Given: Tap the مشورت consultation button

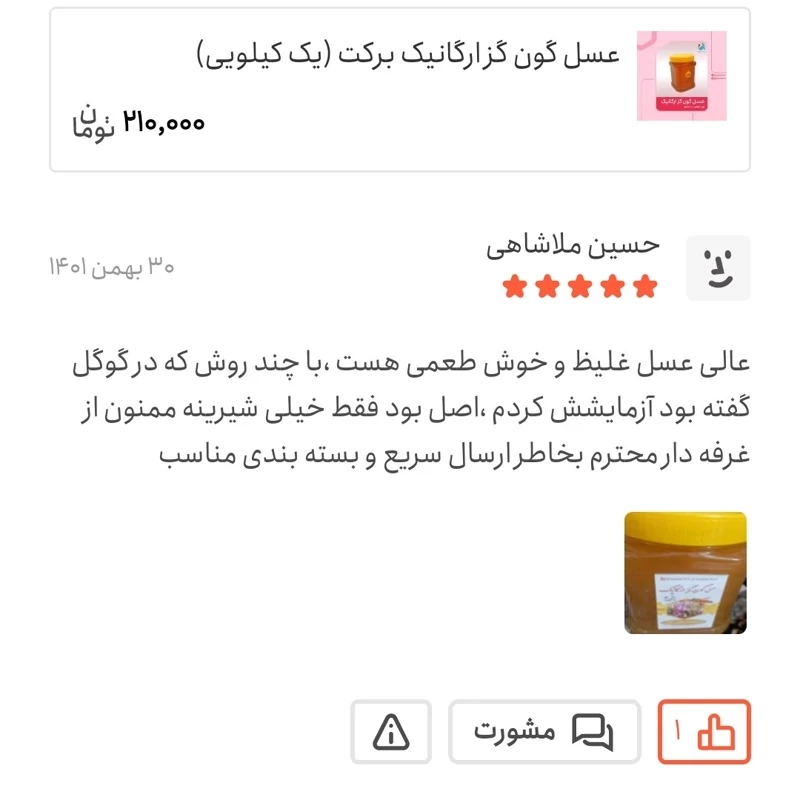Looking at the screenshot, I should 544,732.
